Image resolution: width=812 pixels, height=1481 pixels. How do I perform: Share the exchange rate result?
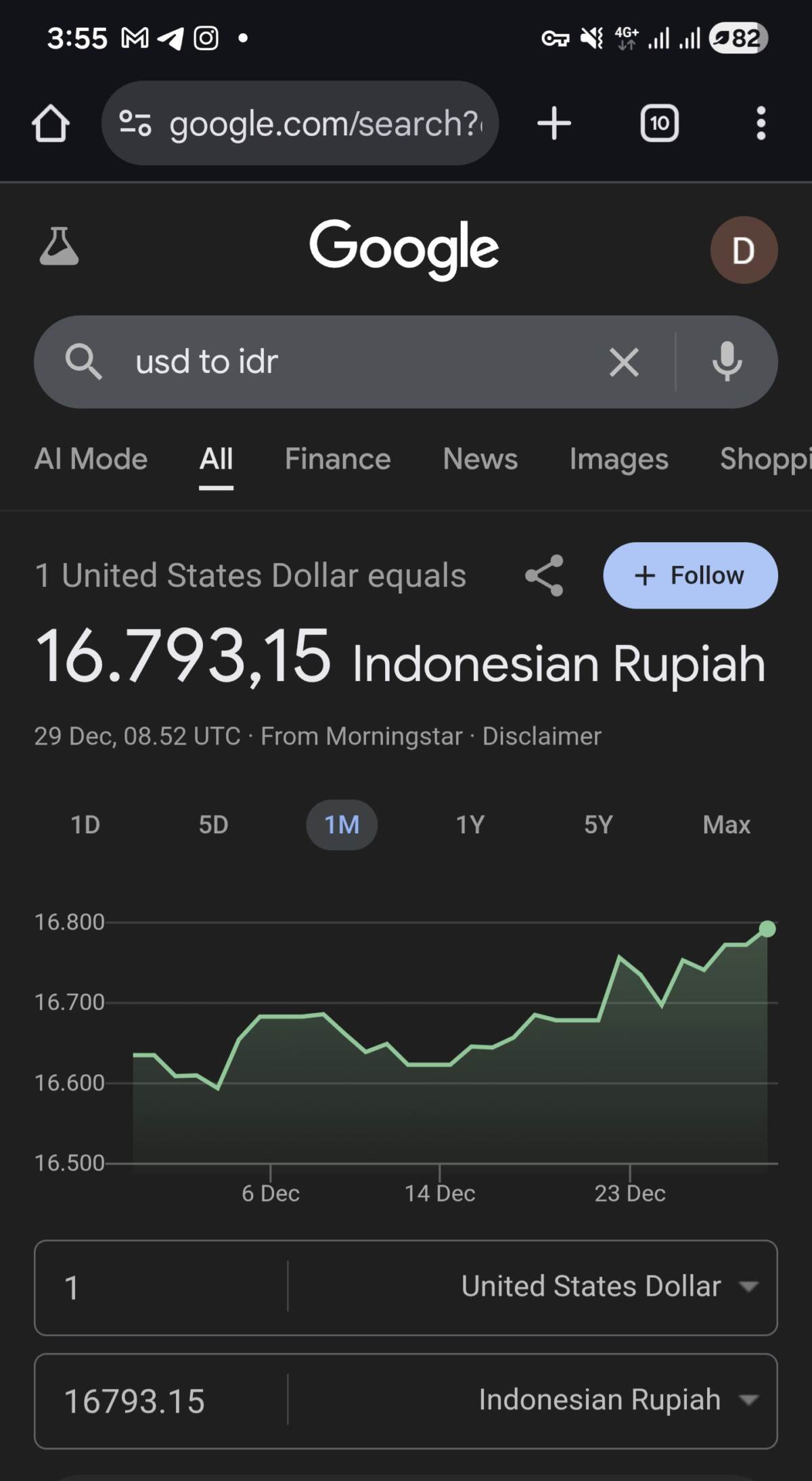545,575
